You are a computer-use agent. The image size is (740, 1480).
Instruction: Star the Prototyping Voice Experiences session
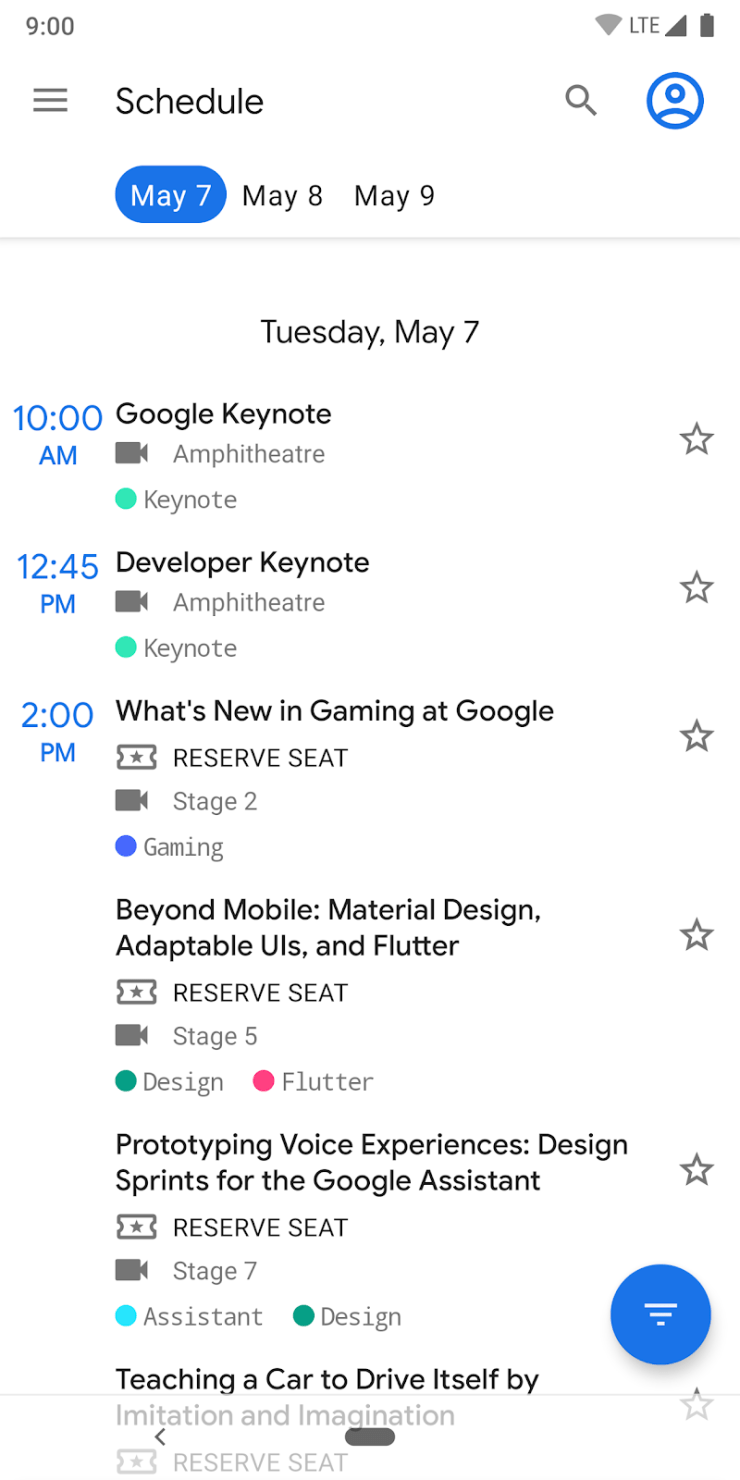click(x=696, y=1170)
